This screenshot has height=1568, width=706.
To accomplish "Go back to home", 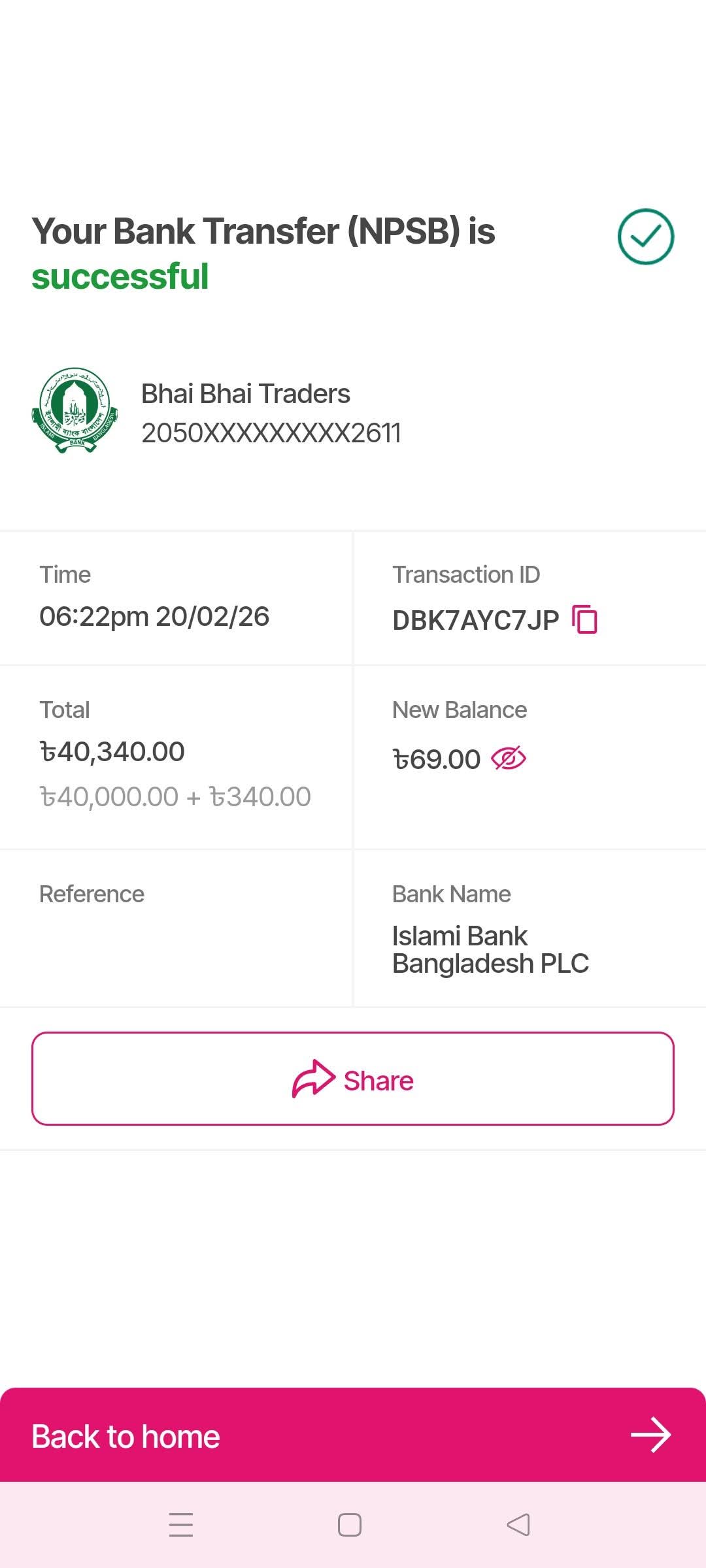I will (353, 1435).
